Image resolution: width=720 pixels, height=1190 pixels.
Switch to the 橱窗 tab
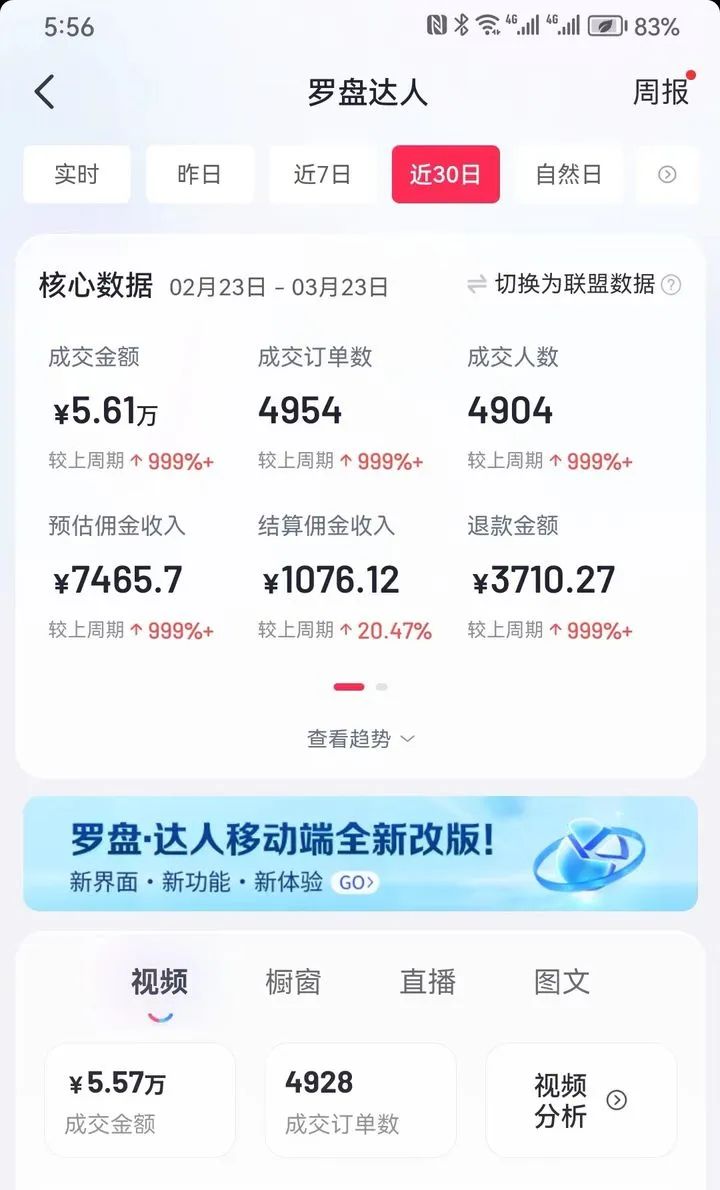click(x=293, y=982)
